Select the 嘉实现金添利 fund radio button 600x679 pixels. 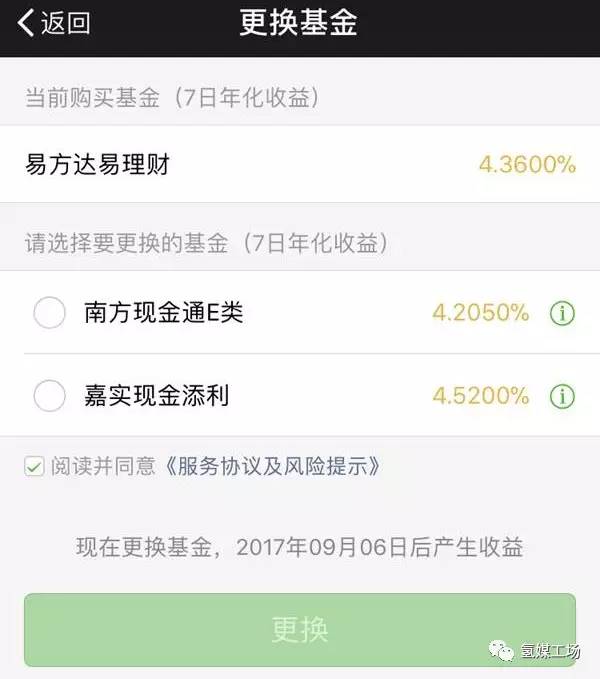49,395
